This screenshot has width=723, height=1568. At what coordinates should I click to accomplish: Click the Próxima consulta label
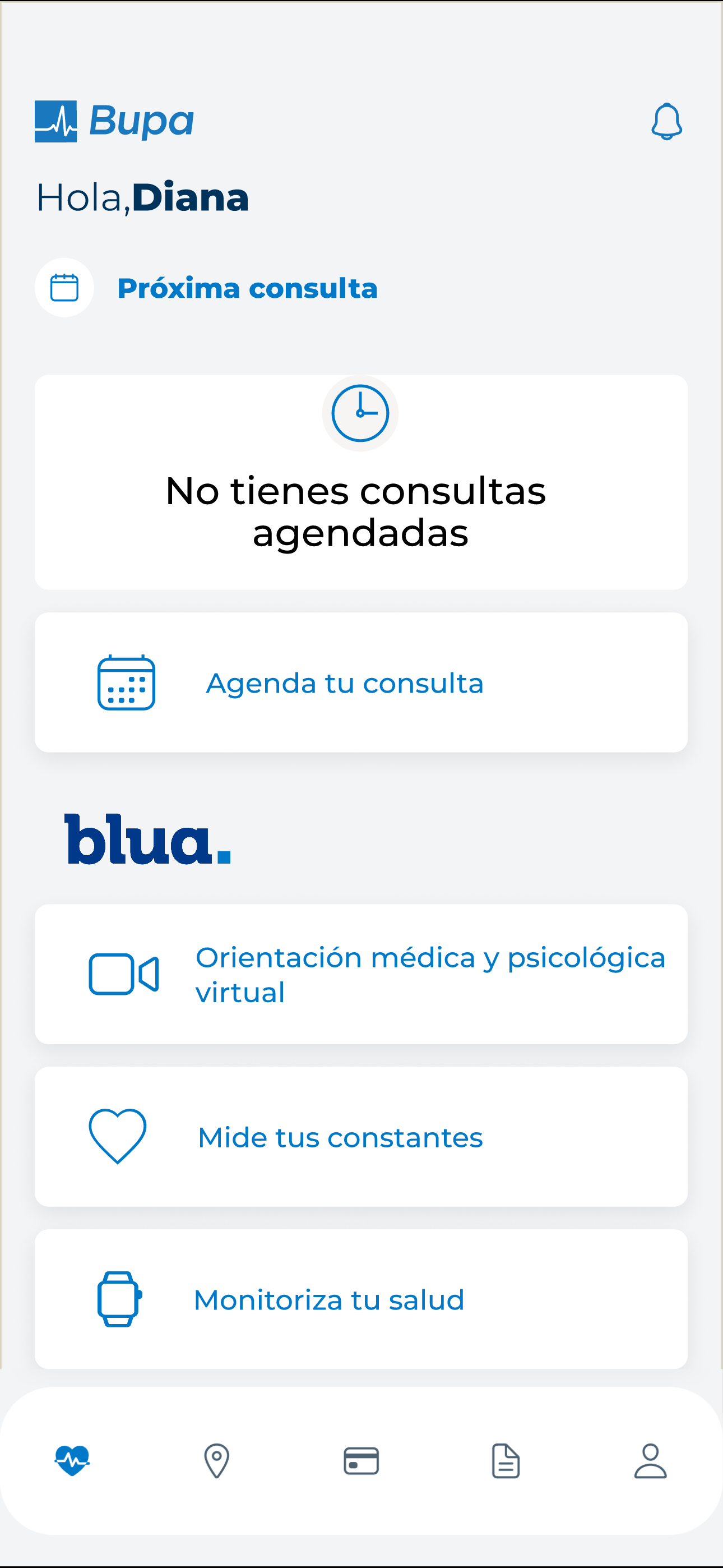(247, 288)
